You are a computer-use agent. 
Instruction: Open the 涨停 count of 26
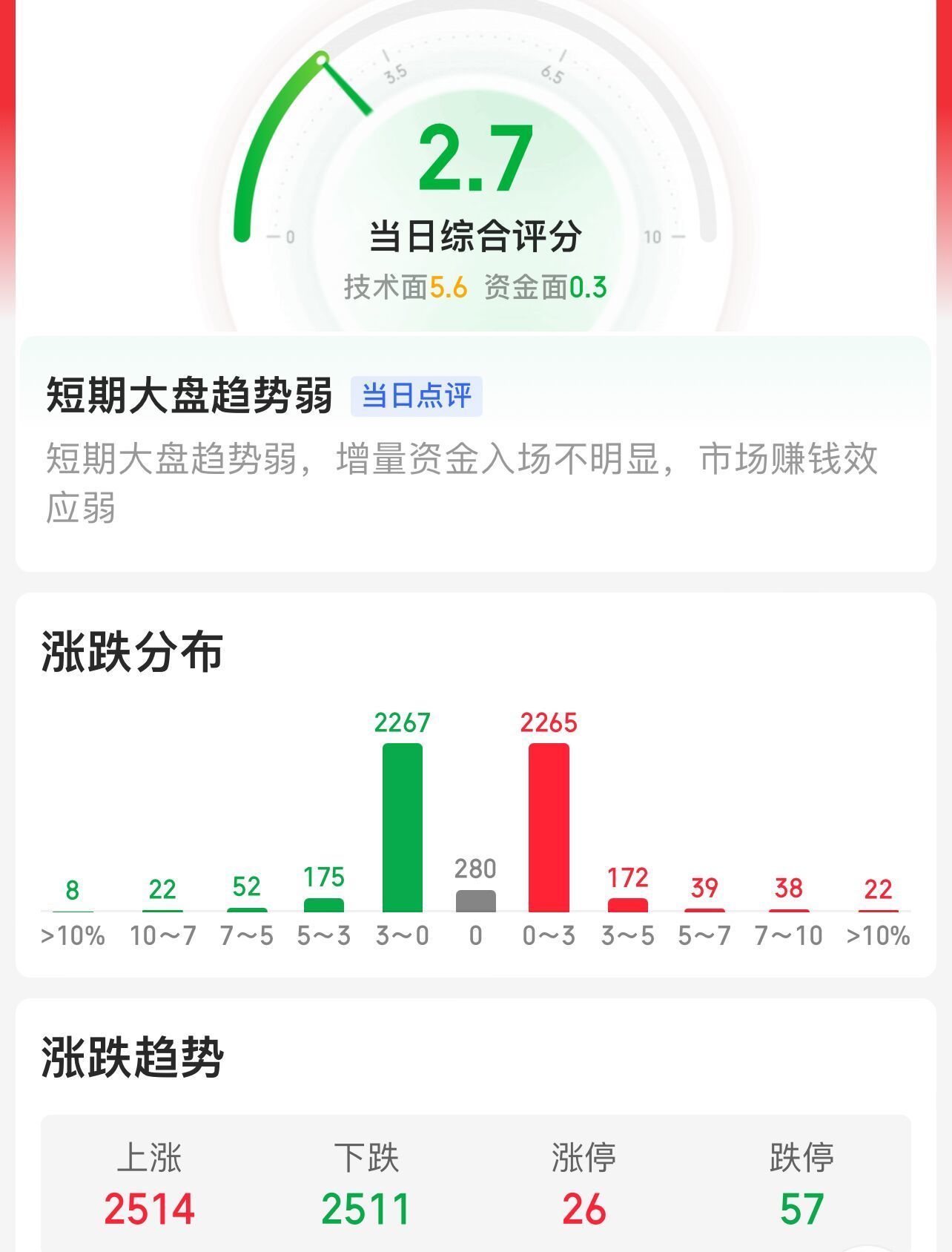click(584, 1209)
